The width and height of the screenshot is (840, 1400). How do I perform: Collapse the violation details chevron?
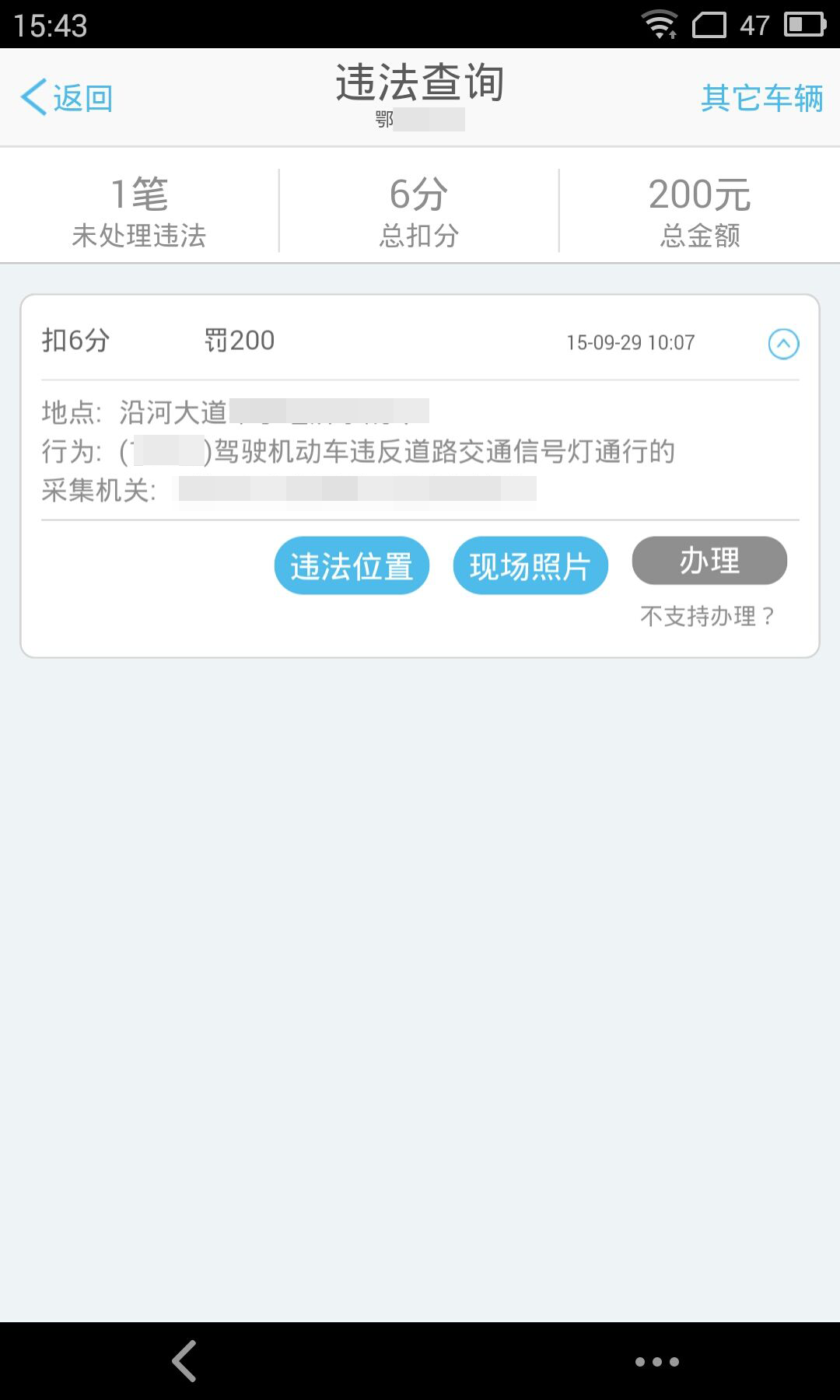[x=783, y=343]
